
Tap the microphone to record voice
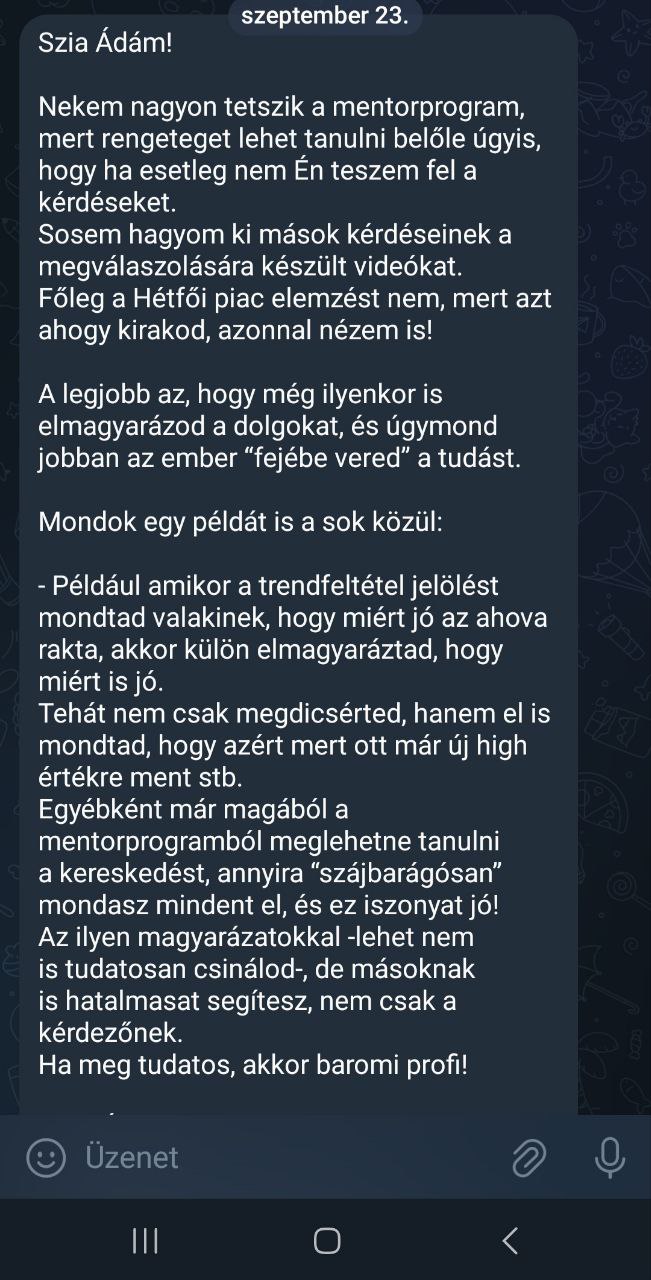tap(609, 1157)
